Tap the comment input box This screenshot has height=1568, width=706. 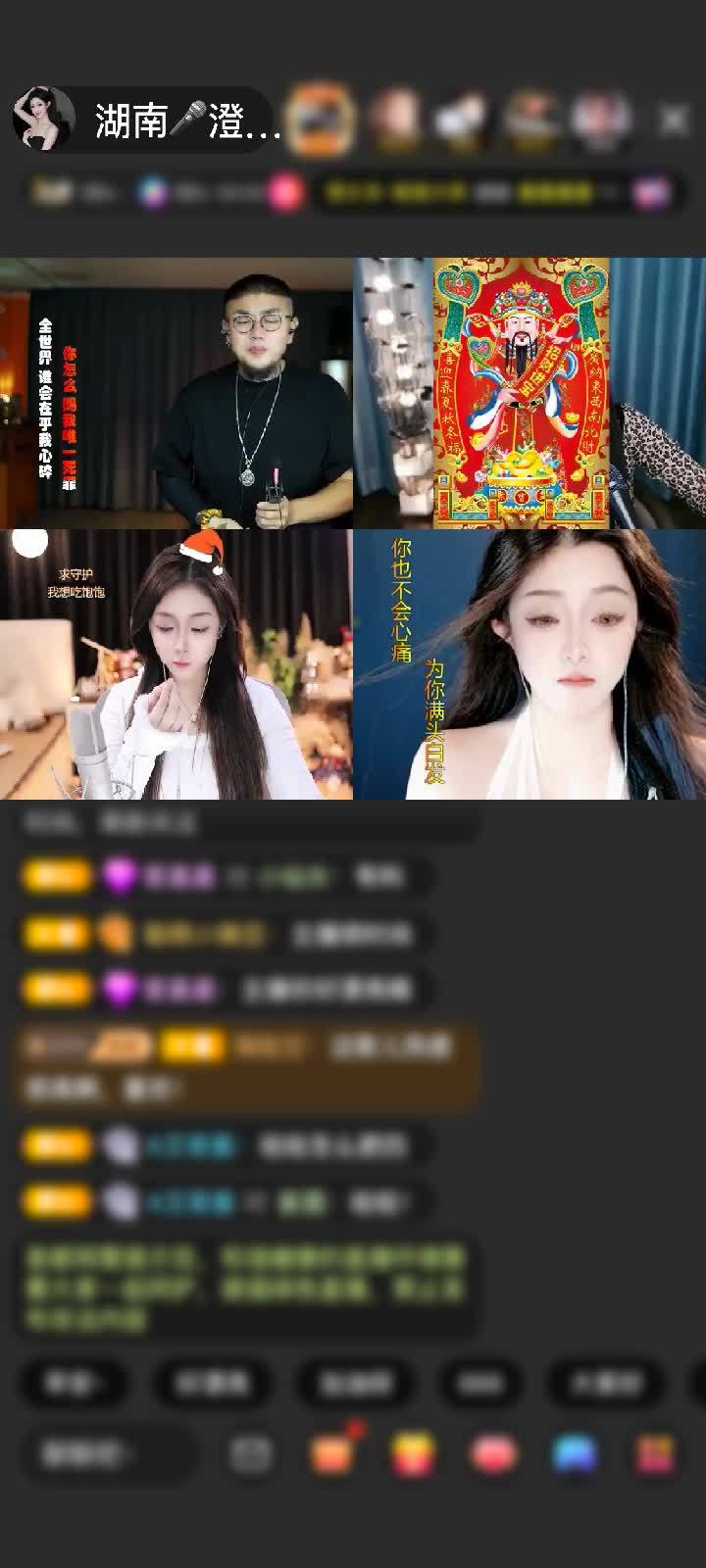[103, 1453]
